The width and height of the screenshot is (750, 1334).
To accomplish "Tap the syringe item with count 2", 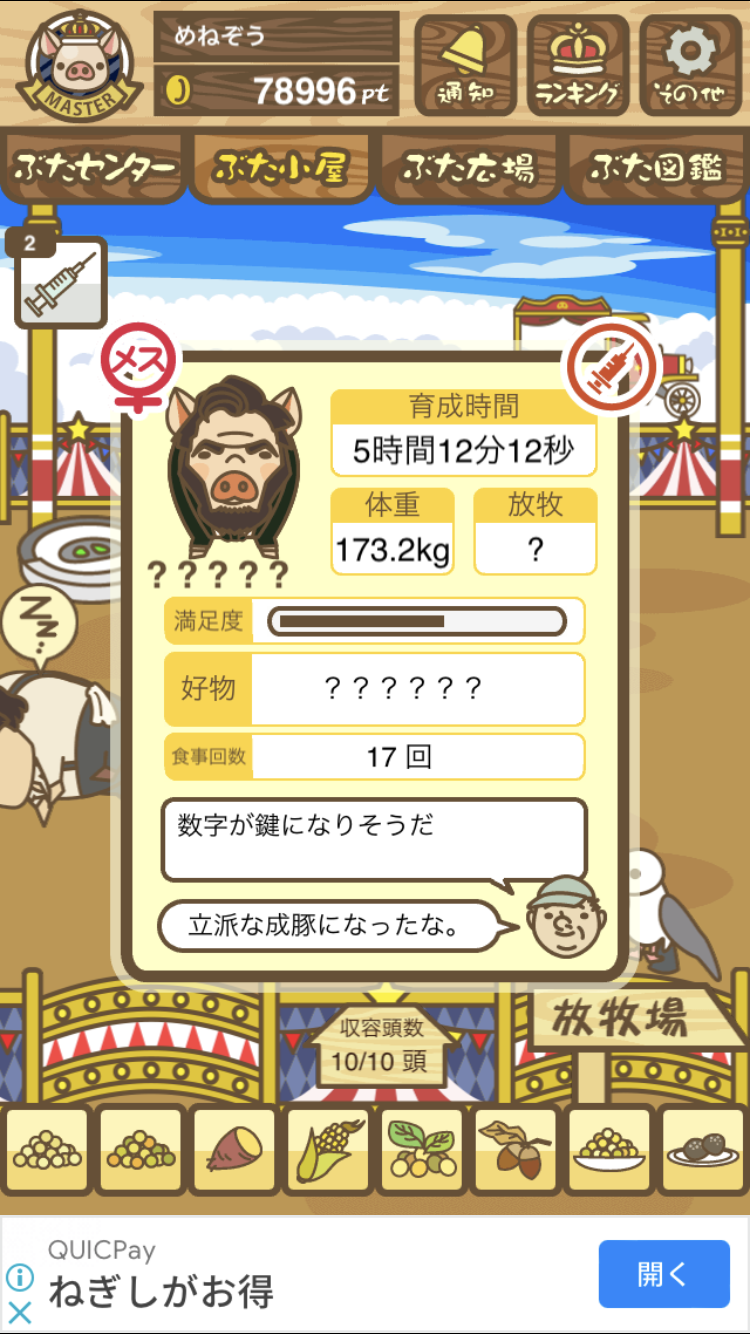I will click(x=60, y=280).
